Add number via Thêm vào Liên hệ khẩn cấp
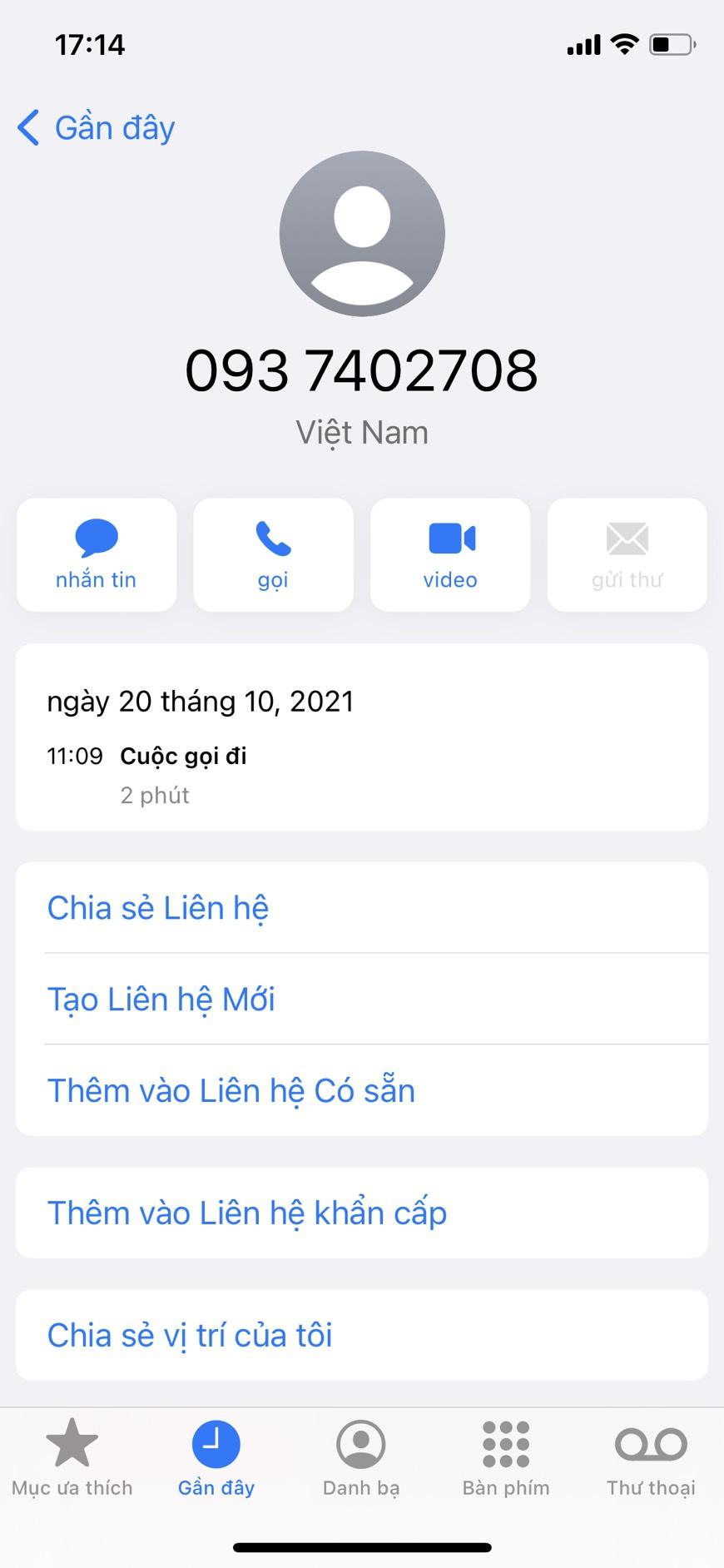The image size is (724, 1568). [247, 1213]
